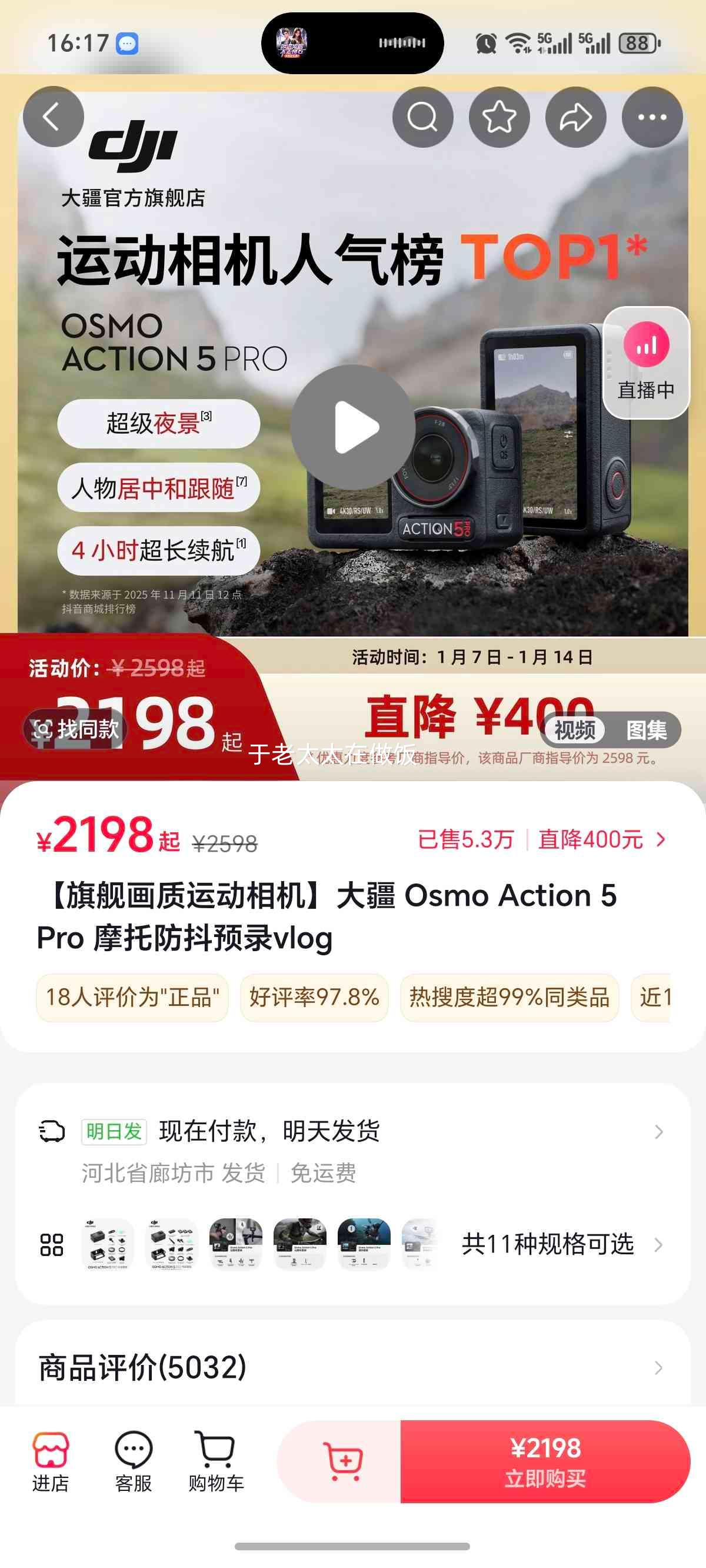Switch to the 图集 gallery tab
This screenshot has width=706, height=1568.
coord(648,730)
